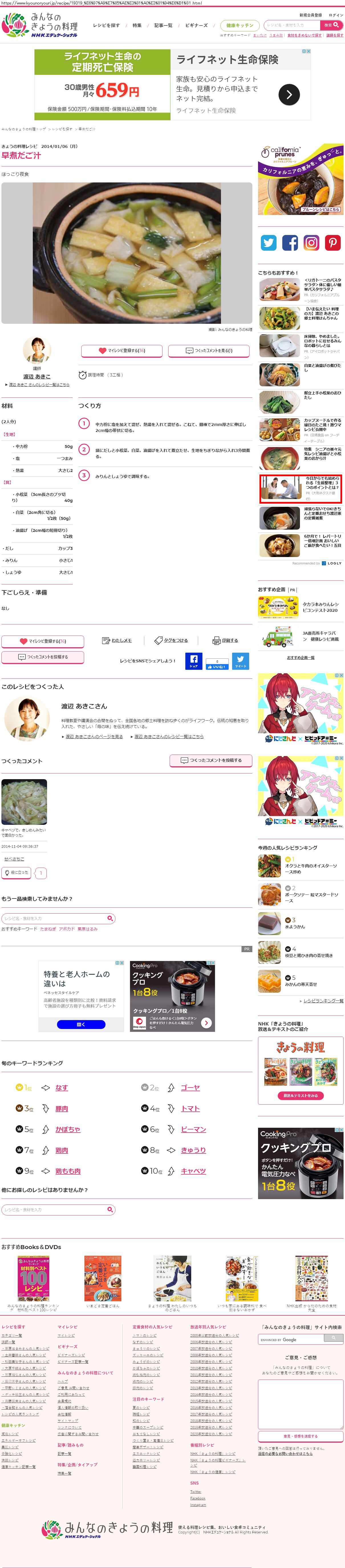Print recipe via 印刷する
The width and height of the screenshot is (345, 1568).
(x=225, y=640)
